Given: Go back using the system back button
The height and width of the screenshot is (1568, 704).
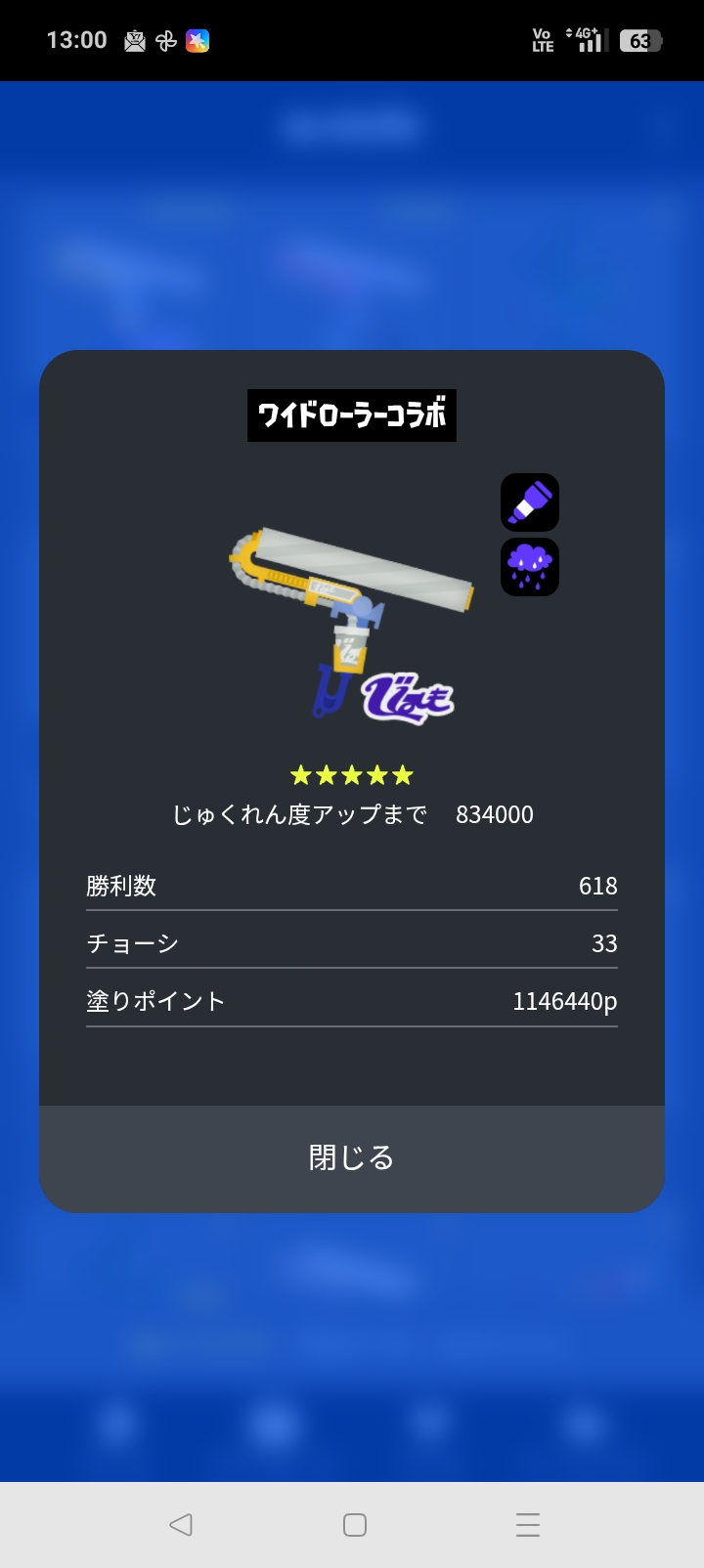Looking at the screenshot, I should pos(181,1525).
